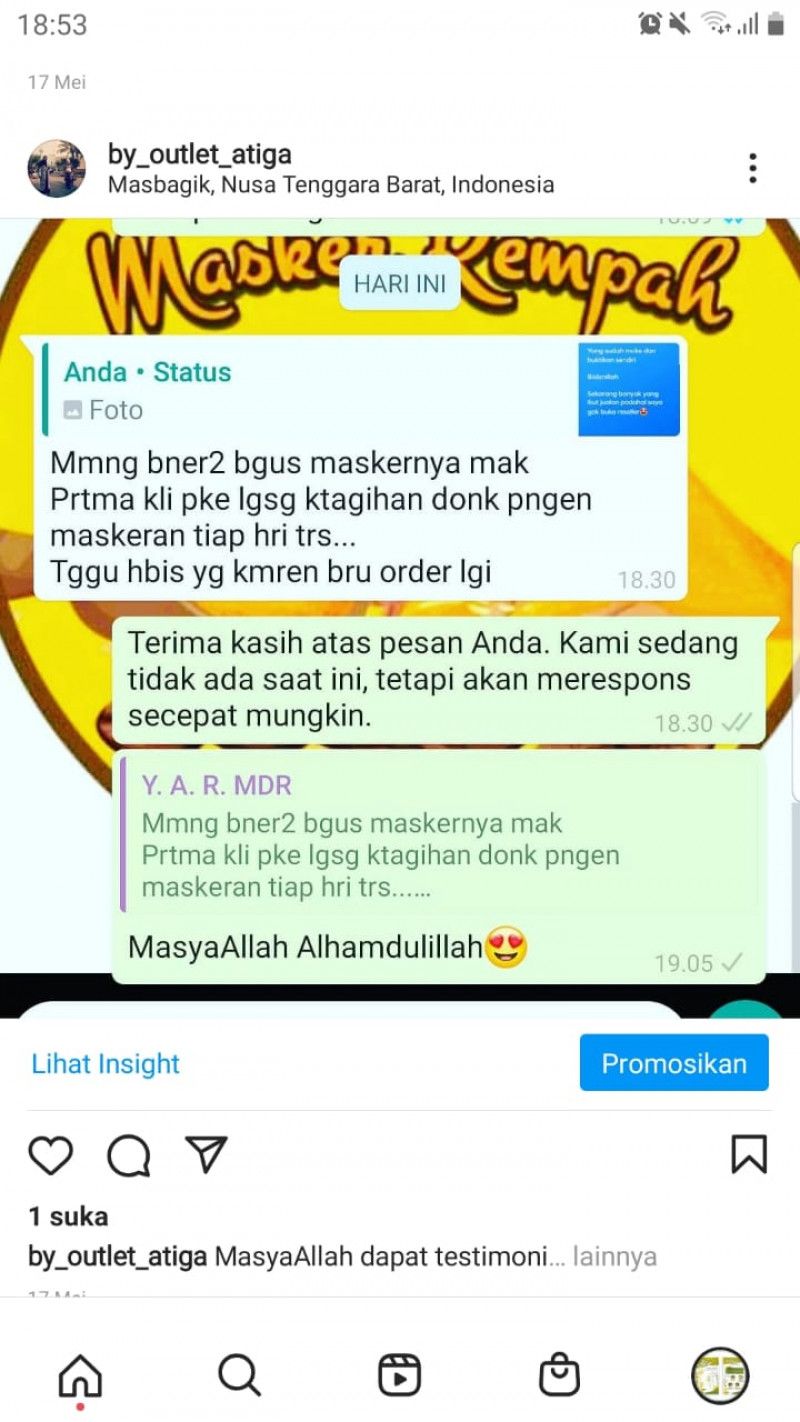Image resolution: width=800 pixels, height=1422 pixels.
Task: Open the Shop tab
Action: pyautogui.click(x=560, y=1376)
